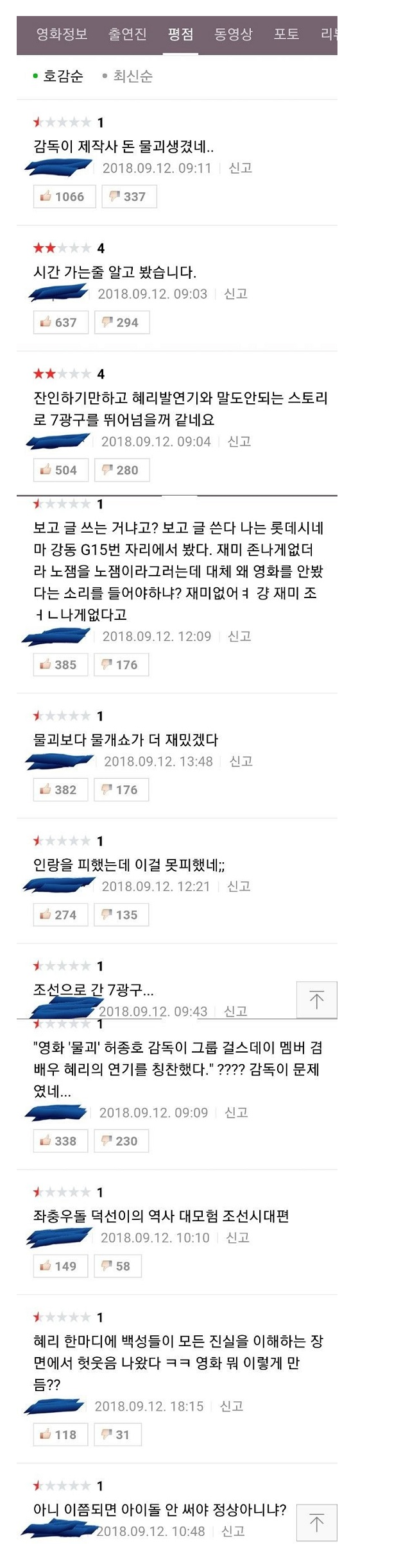Like the review with 1066 likes

pos(64,197)
